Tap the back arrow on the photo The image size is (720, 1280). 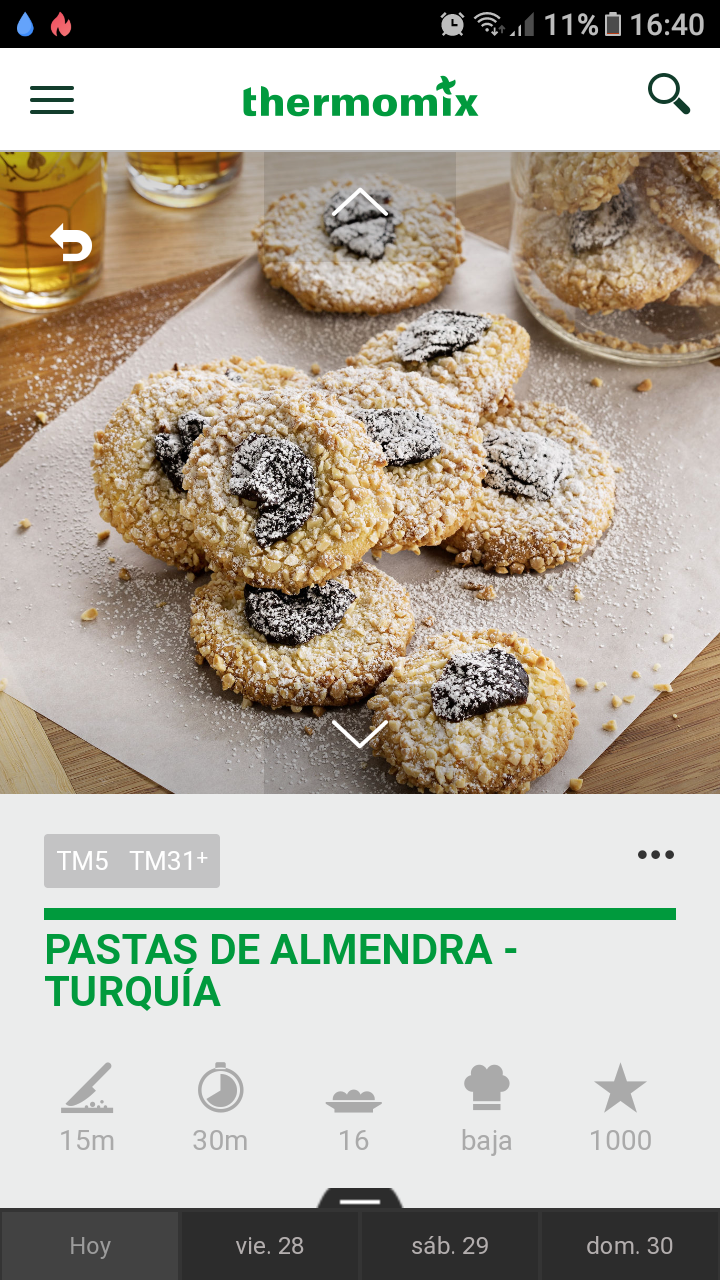[72, 243]
